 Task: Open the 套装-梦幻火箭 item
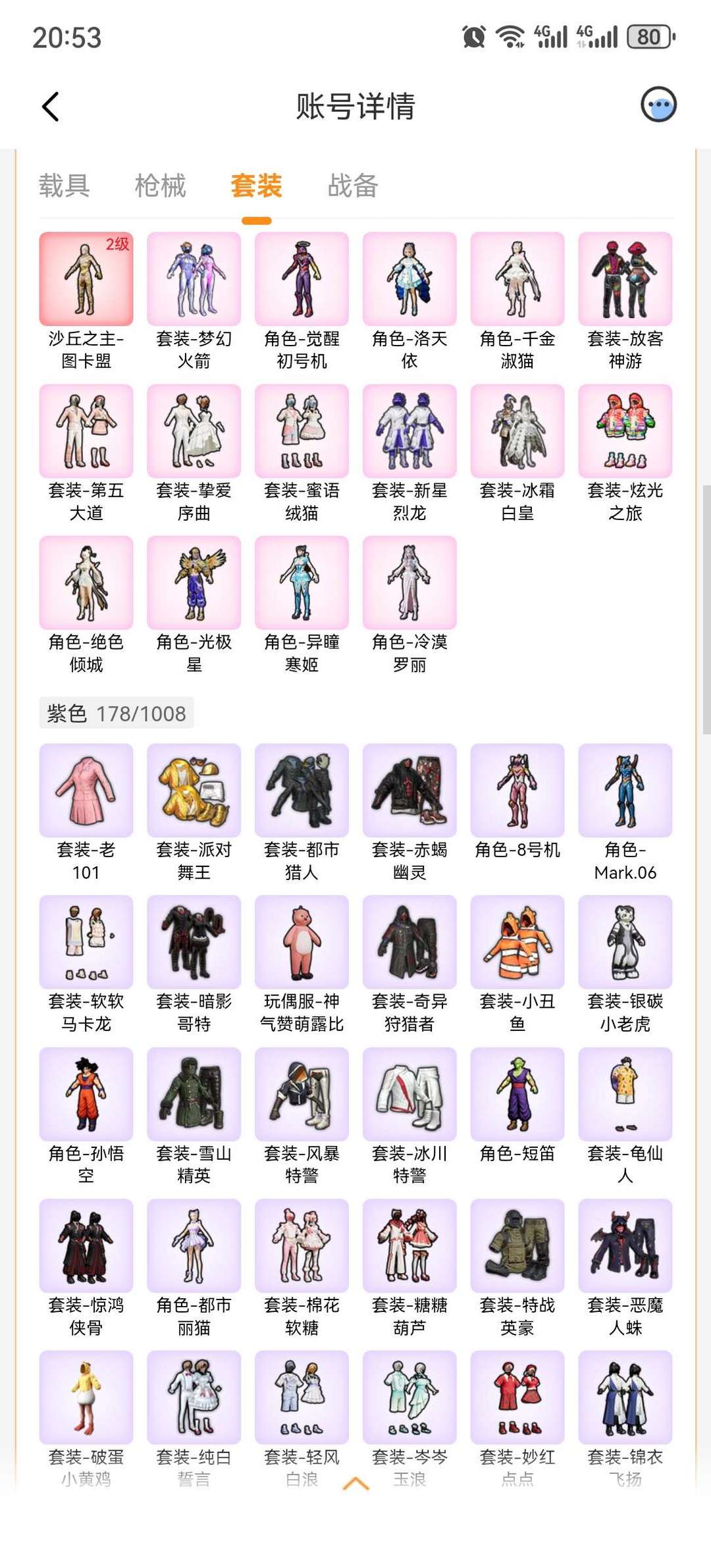point(194,278)
